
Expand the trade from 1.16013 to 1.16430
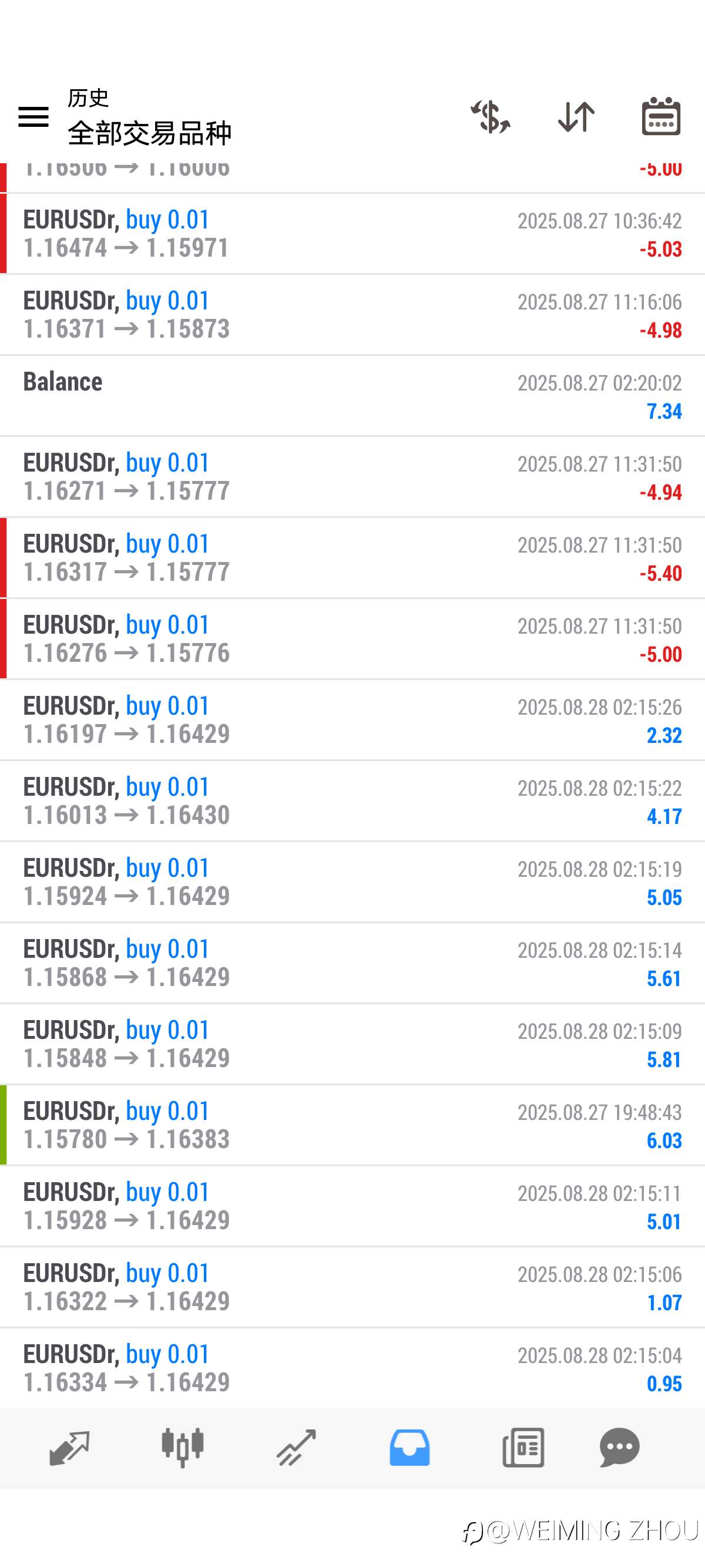(352, 801)
